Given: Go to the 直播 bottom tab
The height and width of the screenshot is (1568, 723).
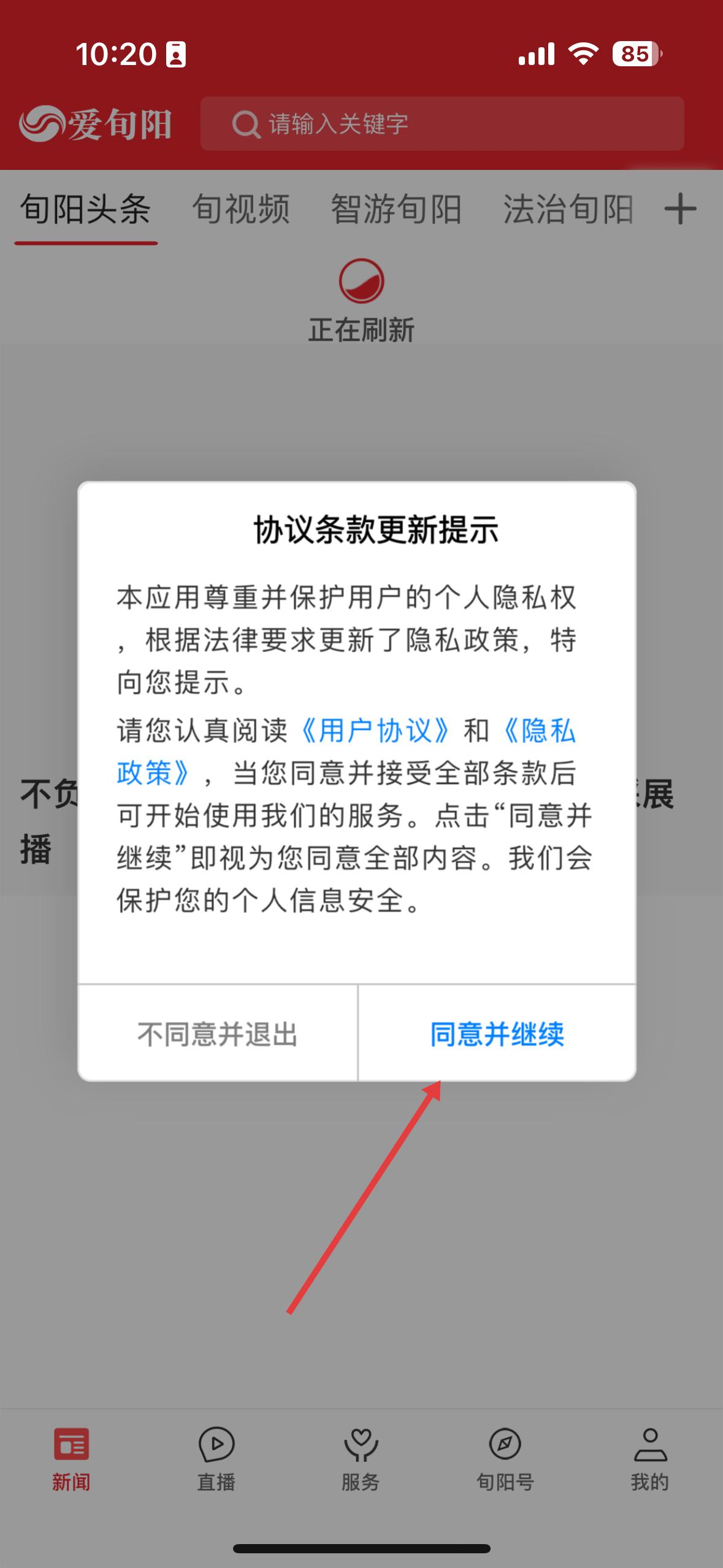Looking at the screenshot, I should point(216,1459).
